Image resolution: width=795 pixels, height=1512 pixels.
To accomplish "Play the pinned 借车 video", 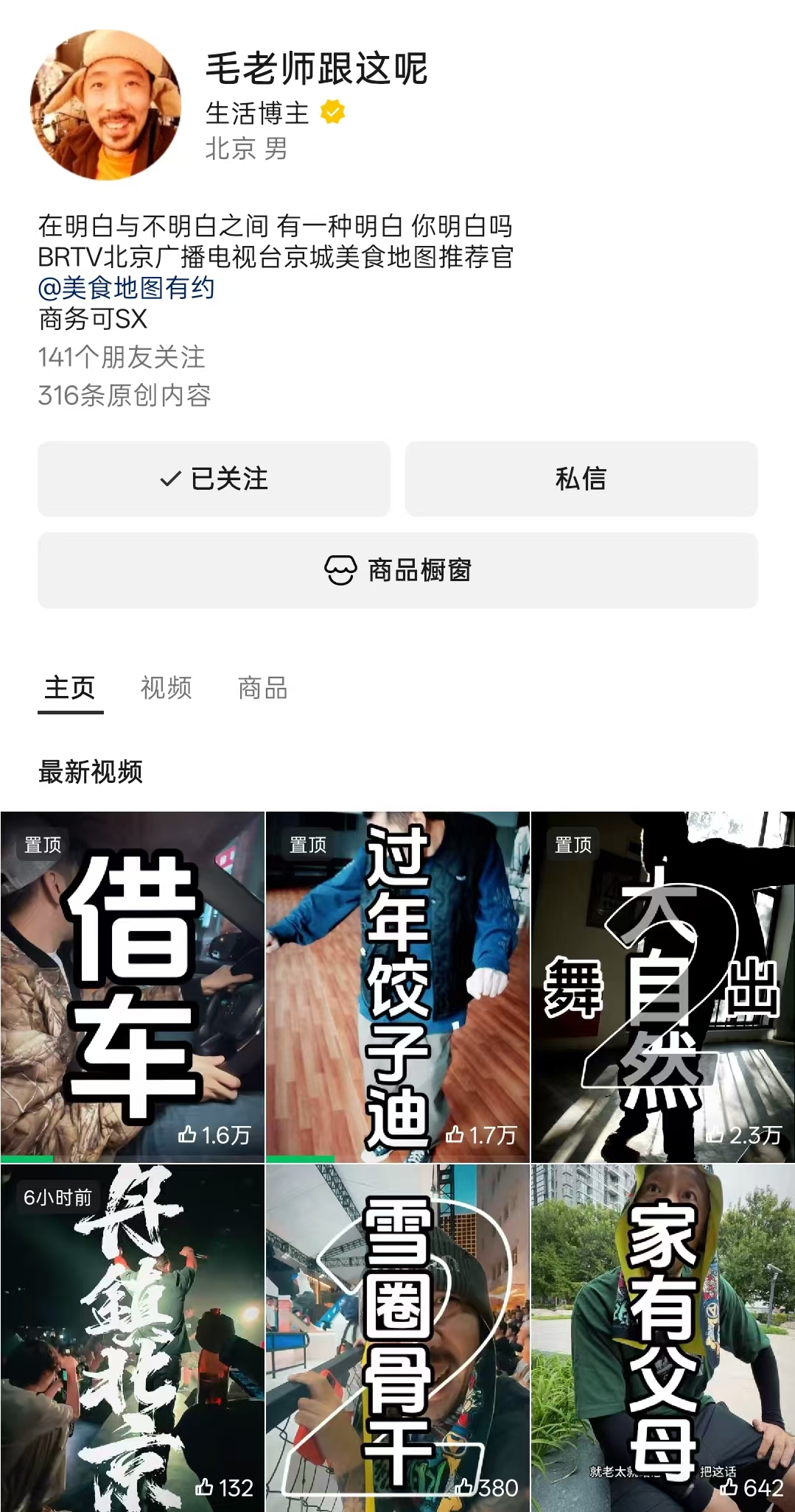I will [133, 987].
